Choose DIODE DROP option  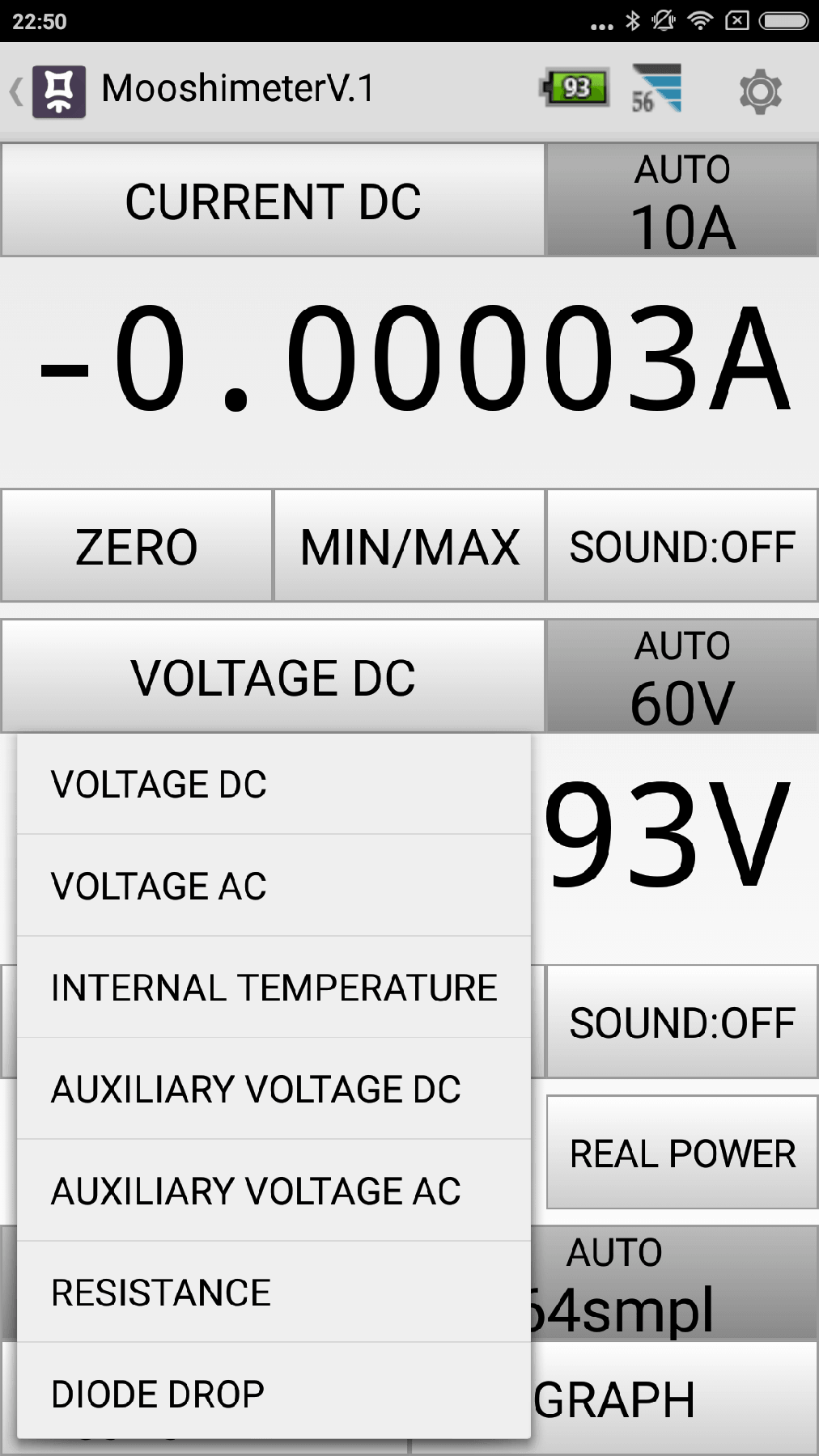(x=274, y=1394)
